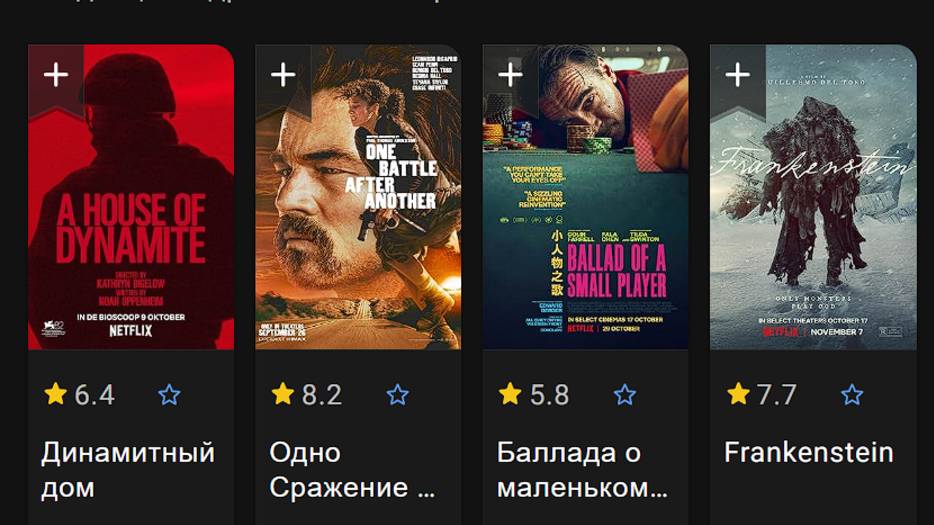Add One Battle After Another to watchlist
This screenshot has height=525, width=934.
(x=283, y=75)
